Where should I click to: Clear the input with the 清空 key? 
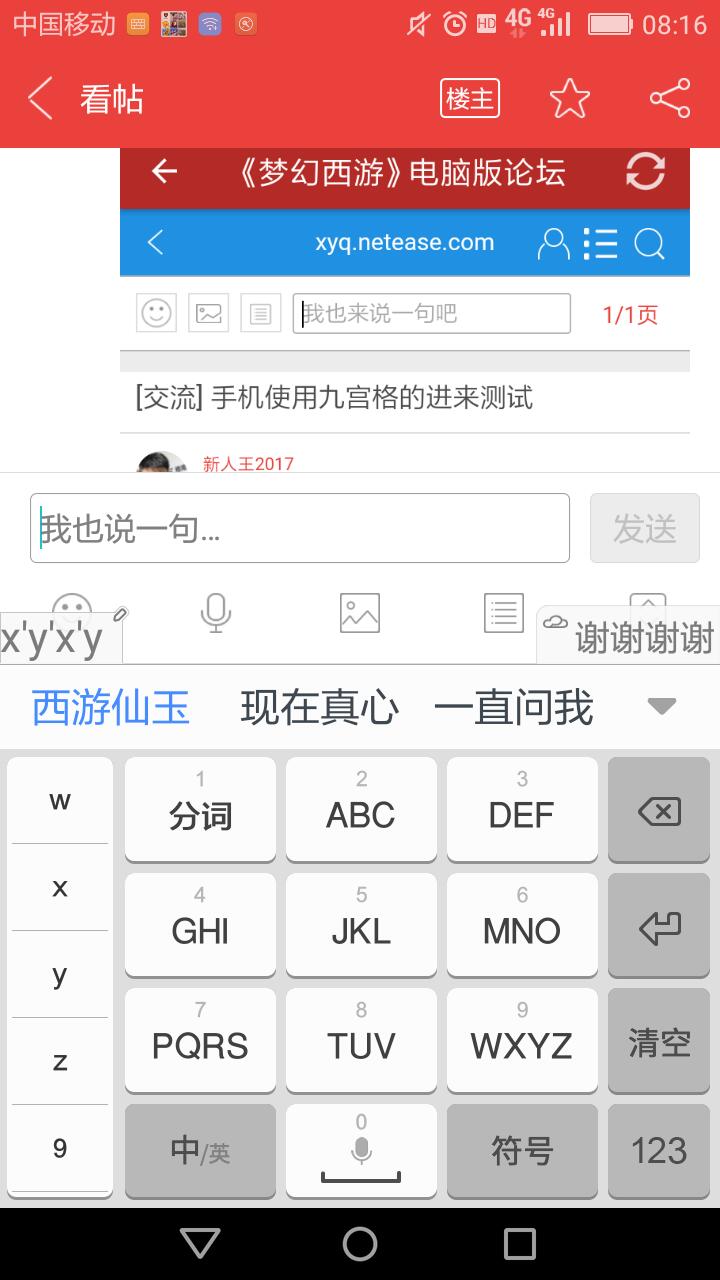tap(659, 1041)
